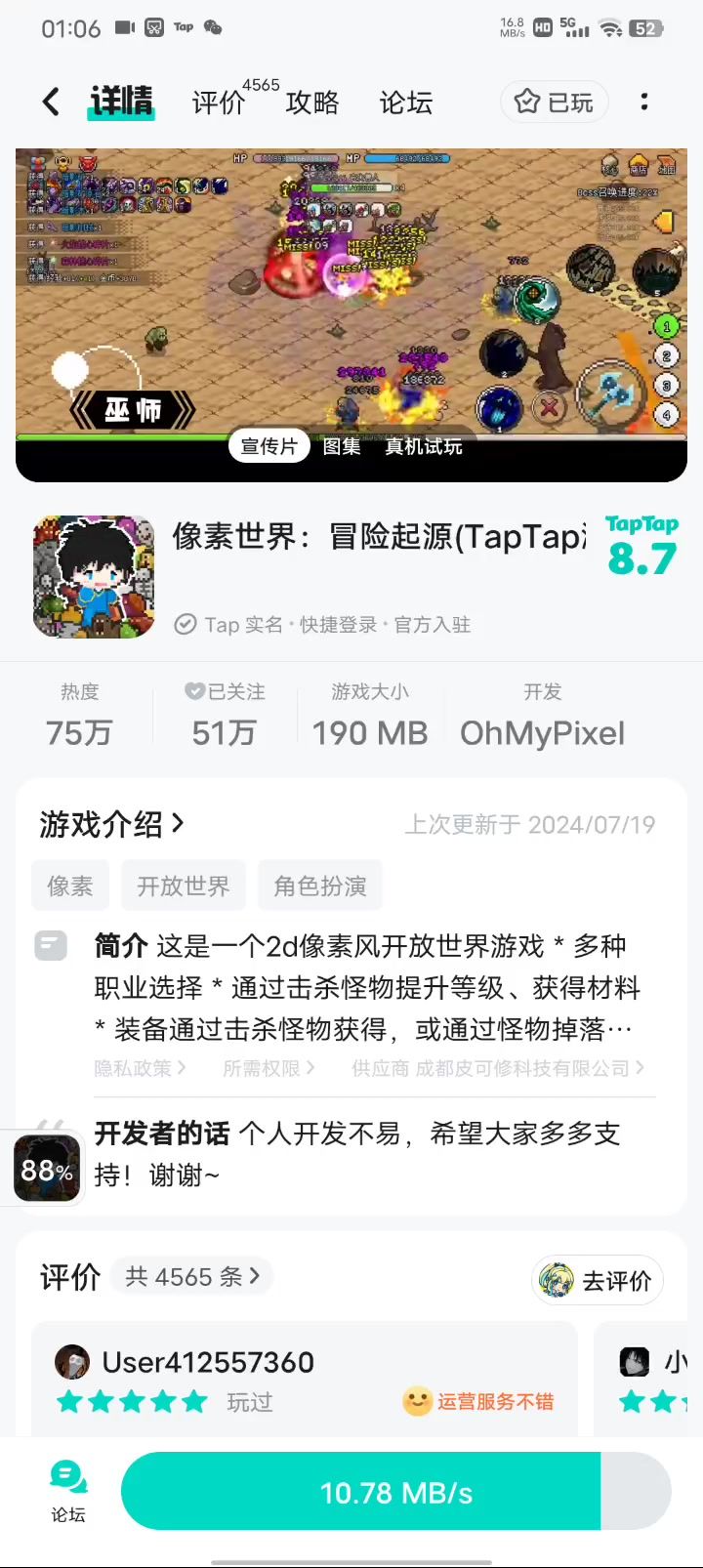Open the 隐私政策 link
This screenshot has height=1568, width=703.
pyautogui.click(x=140, y=1068)
